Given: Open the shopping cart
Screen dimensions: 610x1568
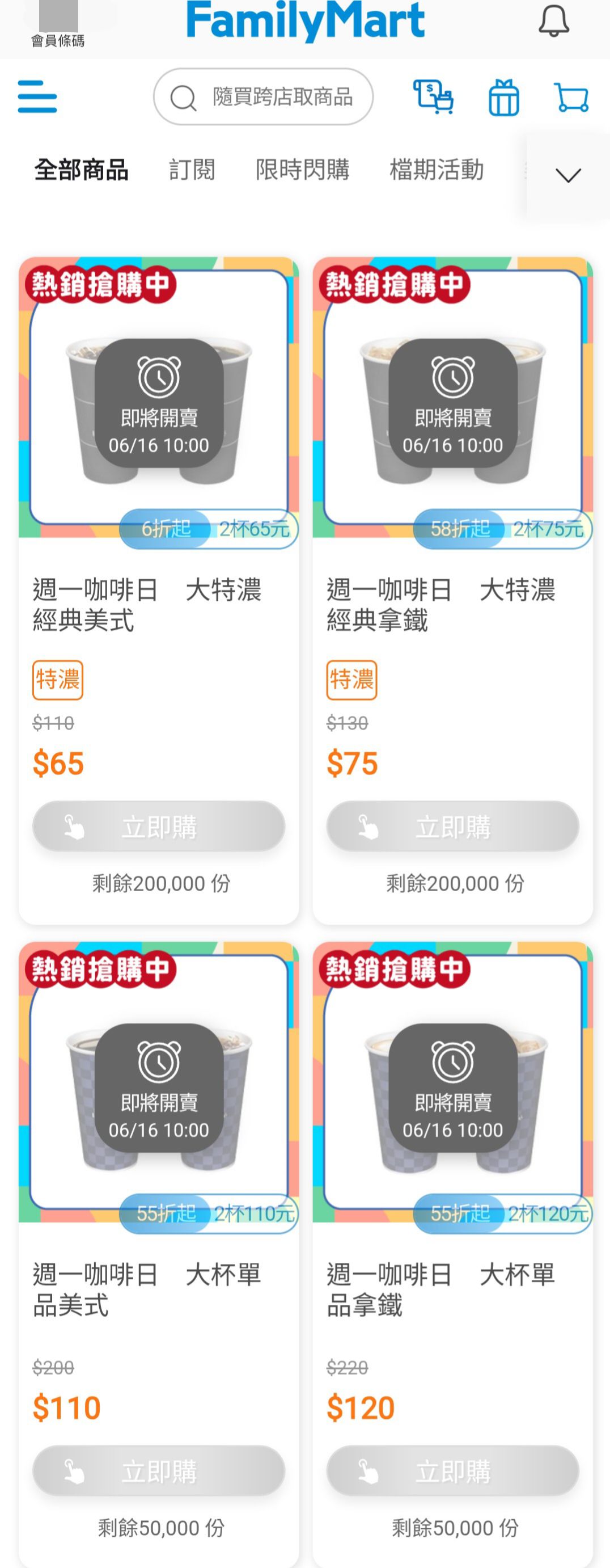Looking at the screenshot, I should 571,98.
